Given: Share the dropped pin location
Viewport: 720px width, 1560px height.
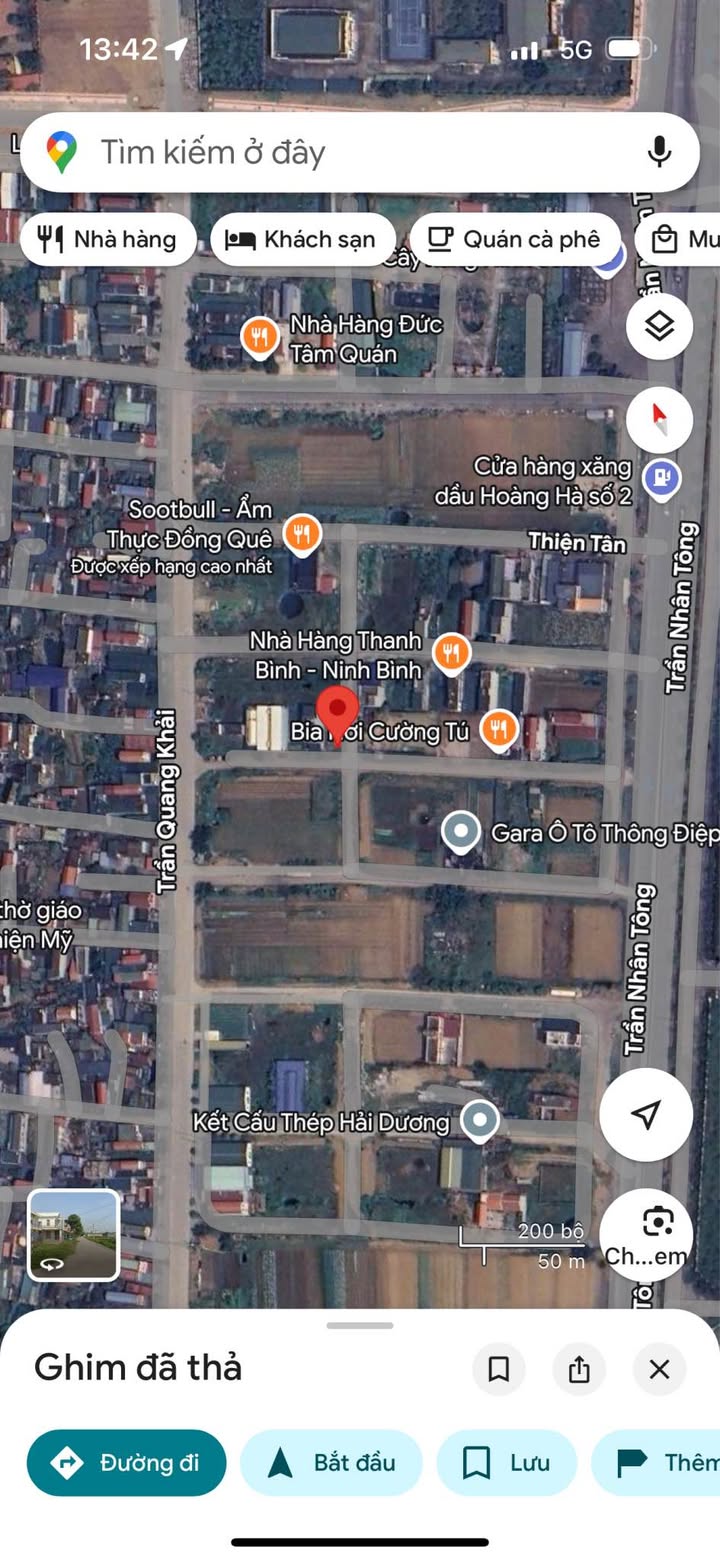Looking at the screenshot, I should (x=579, y=1369).
